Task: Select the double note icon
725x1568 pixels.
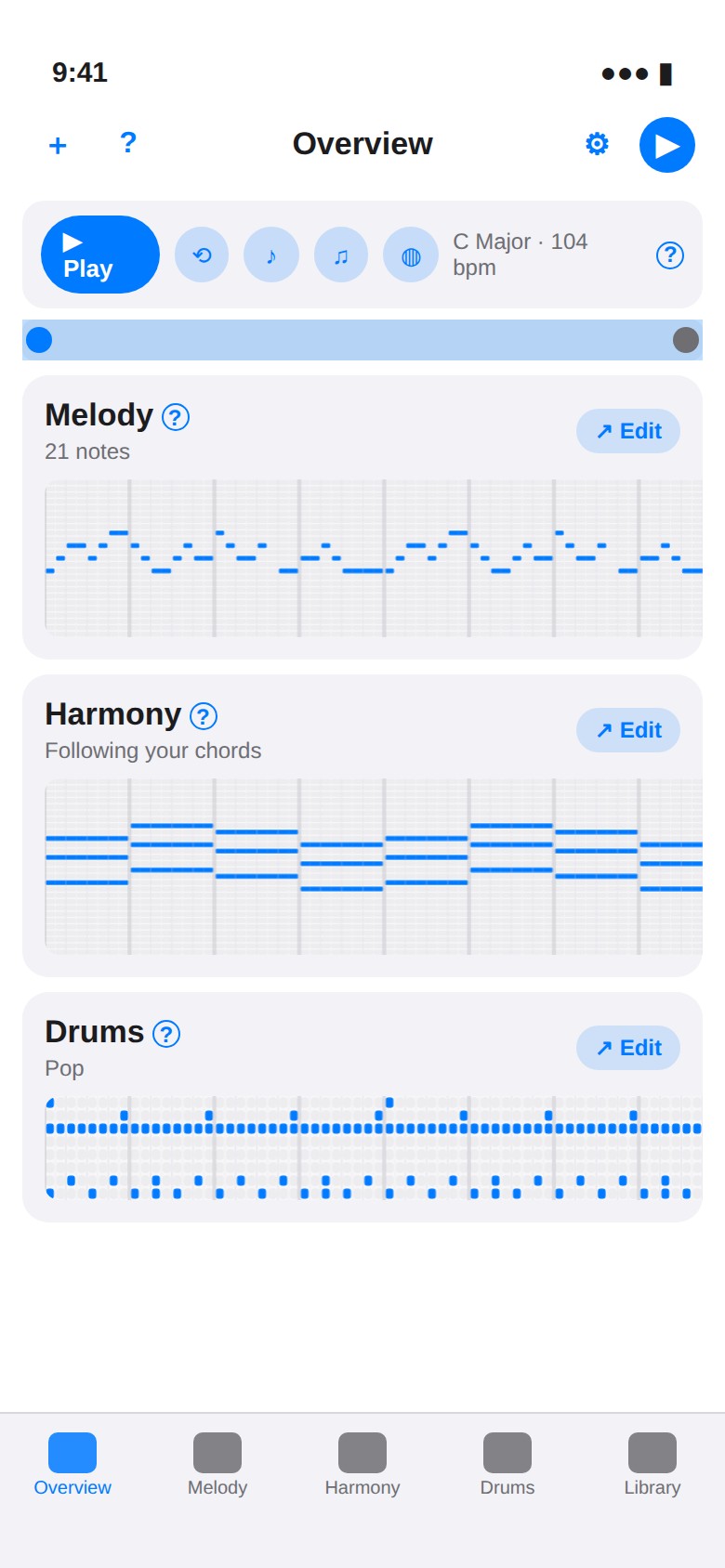Action: pos(341,255)
